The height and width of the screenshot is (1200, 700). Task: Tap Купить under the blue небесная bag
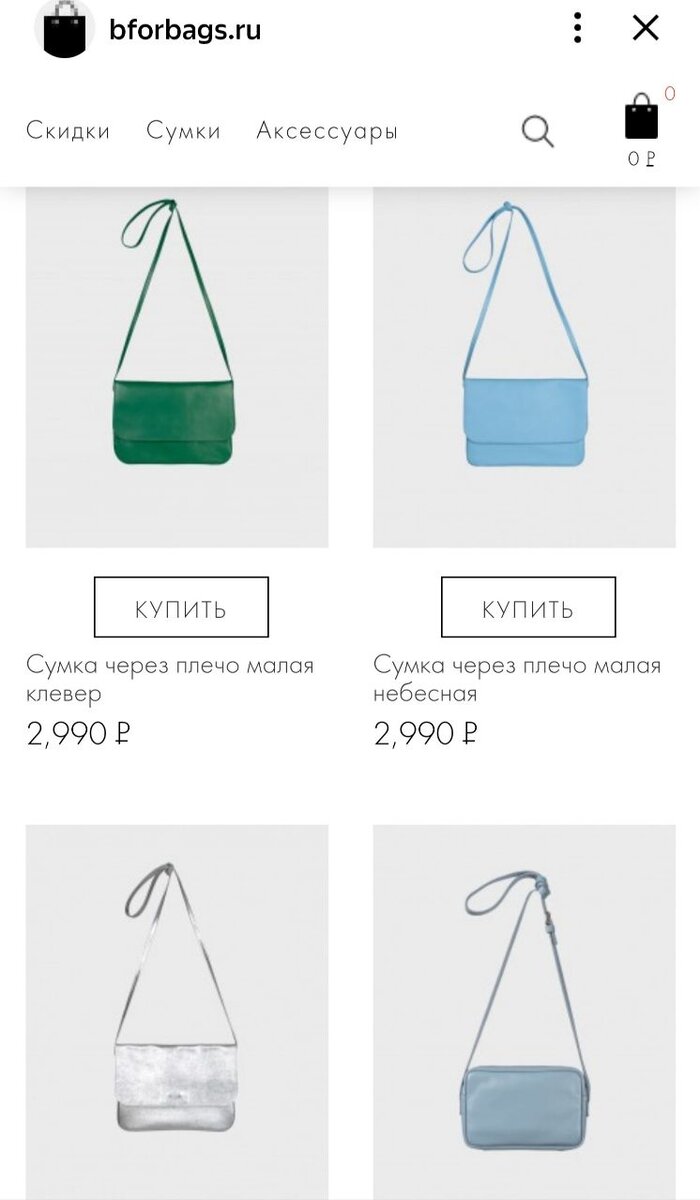coord(528,607)
